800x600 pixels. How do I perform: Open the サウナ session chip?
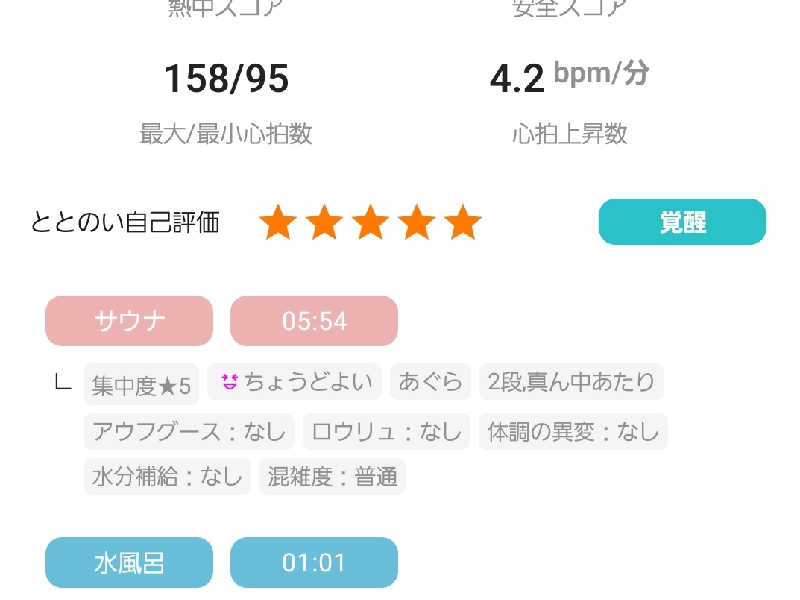(x=129, y=321)
